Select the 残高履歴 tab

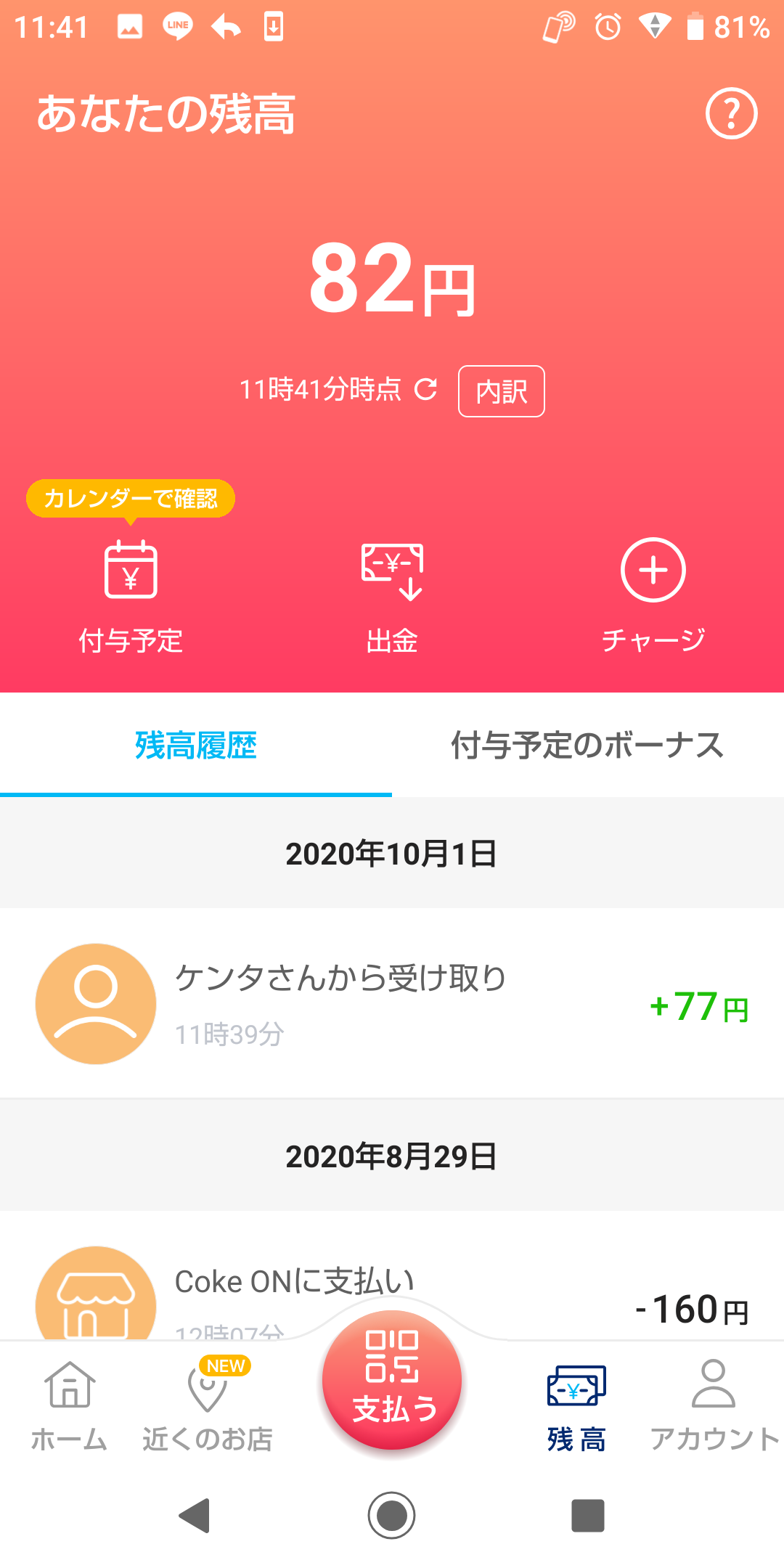click(x=196, y=746)
